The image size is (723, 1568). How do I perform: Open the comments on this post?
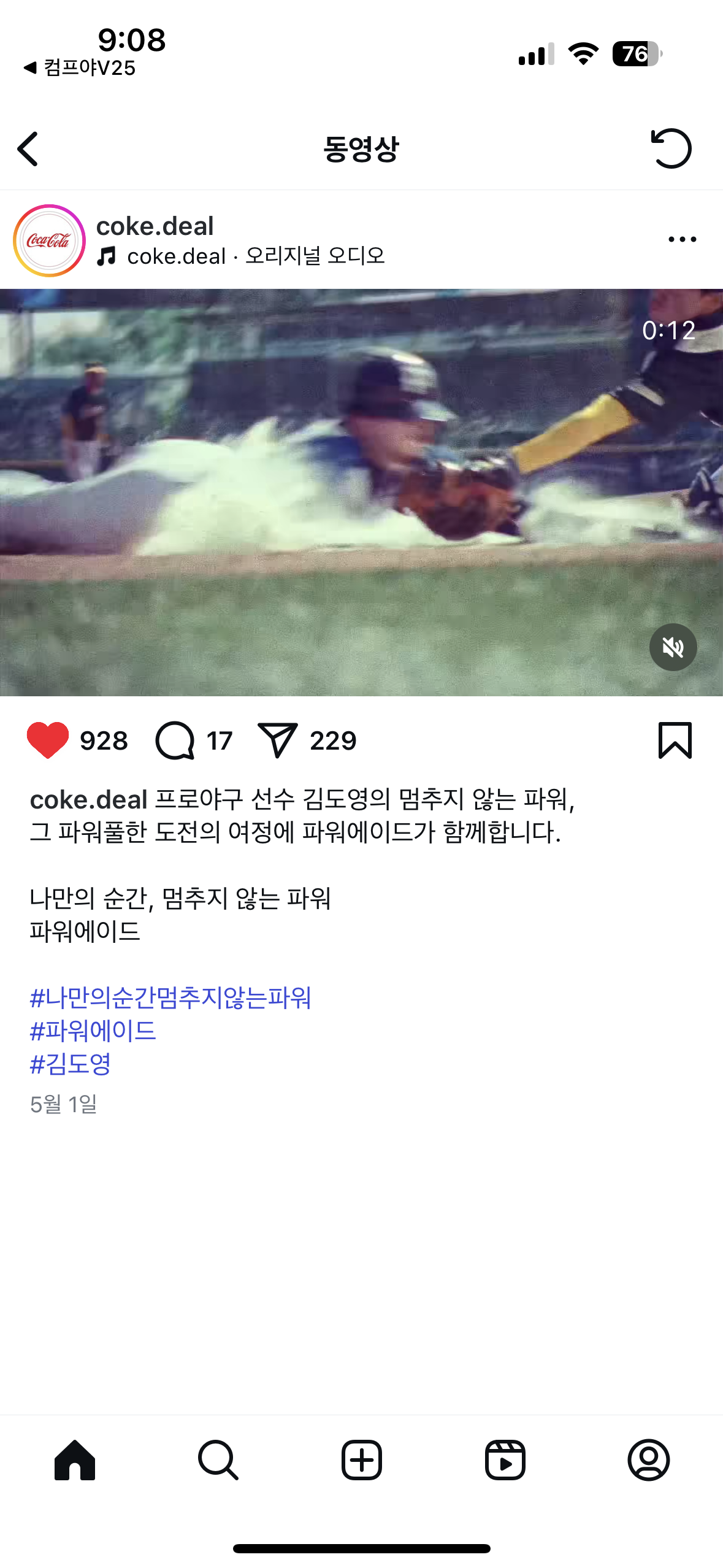[x=175, y=740]
